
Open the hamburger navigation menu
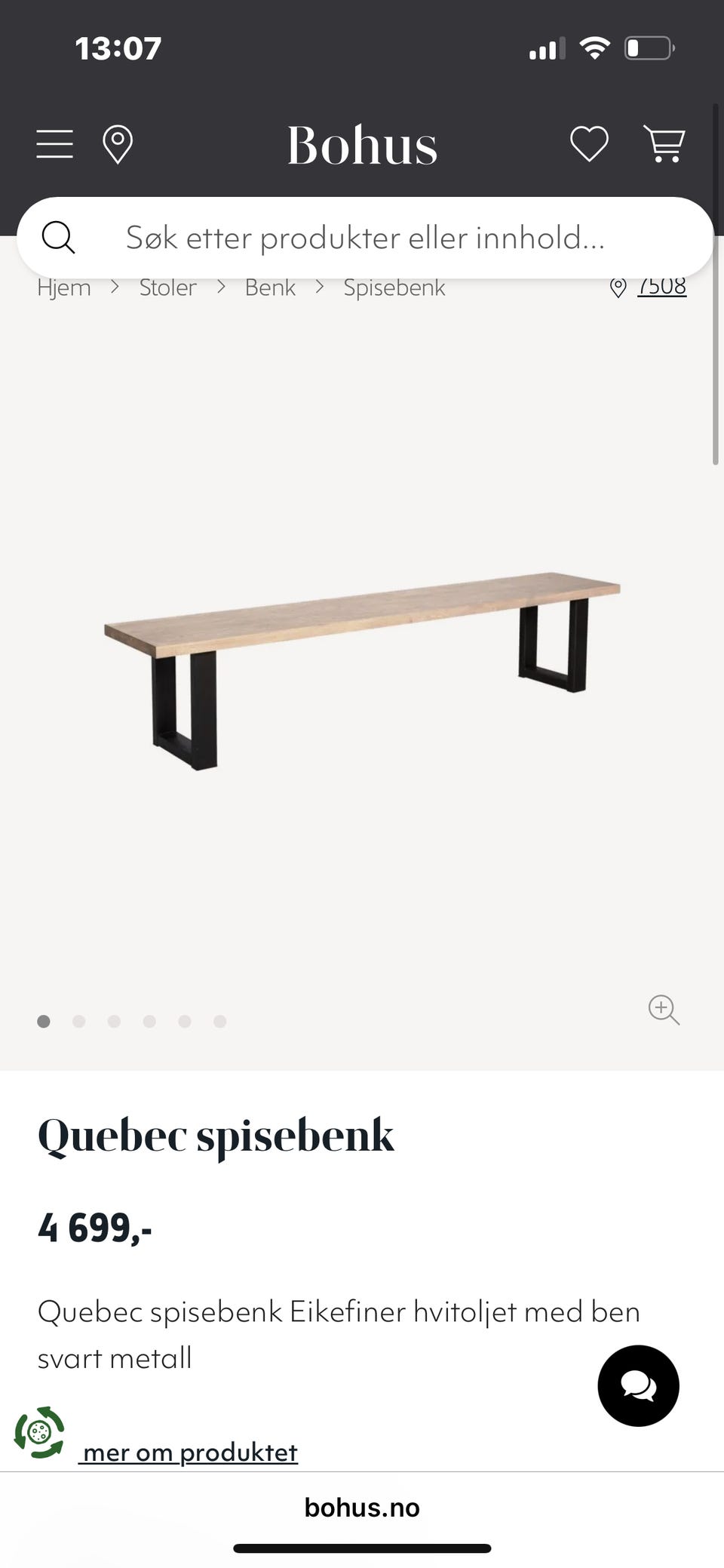point(54,143)
